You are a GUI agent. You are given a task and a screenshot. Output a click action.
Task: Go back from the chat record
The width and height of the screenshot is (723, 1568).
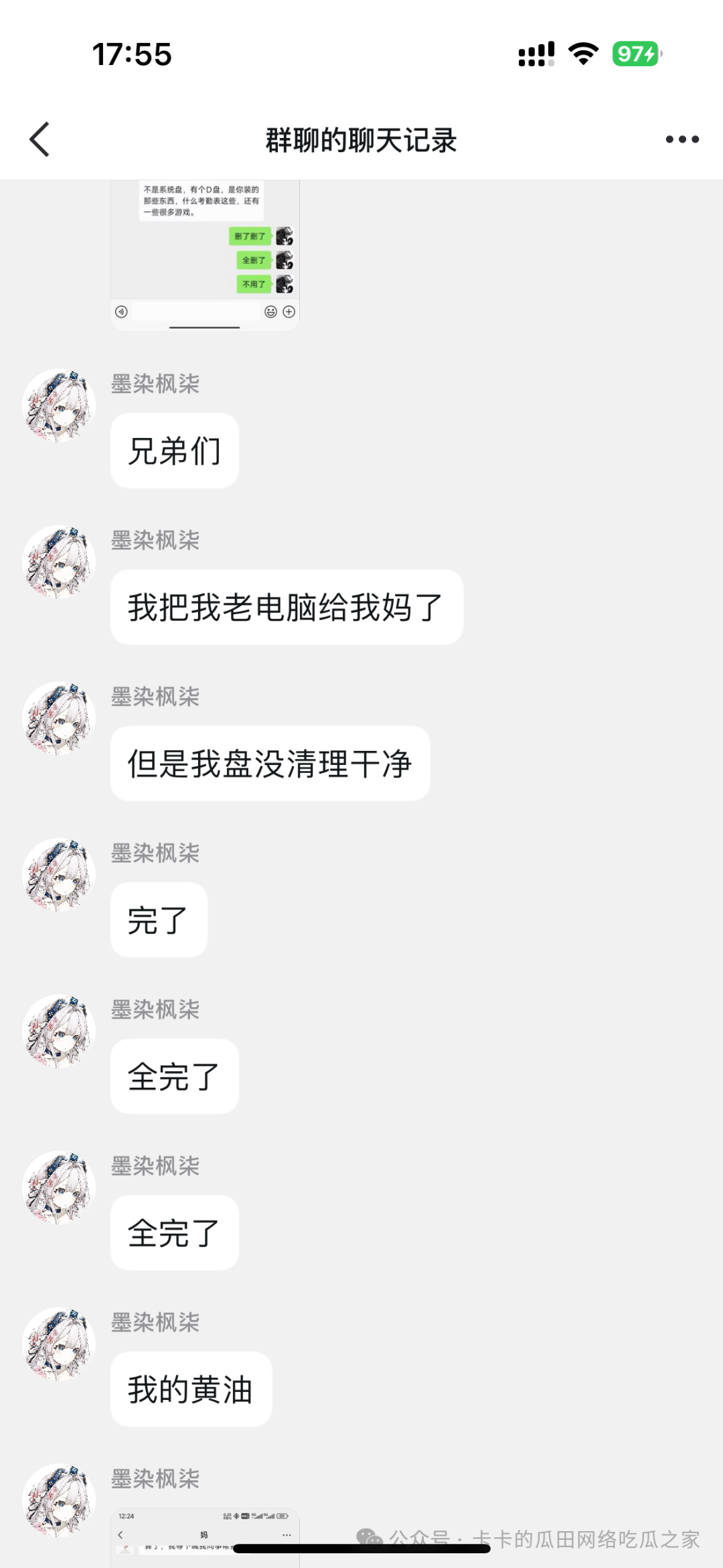coord(40,139)
